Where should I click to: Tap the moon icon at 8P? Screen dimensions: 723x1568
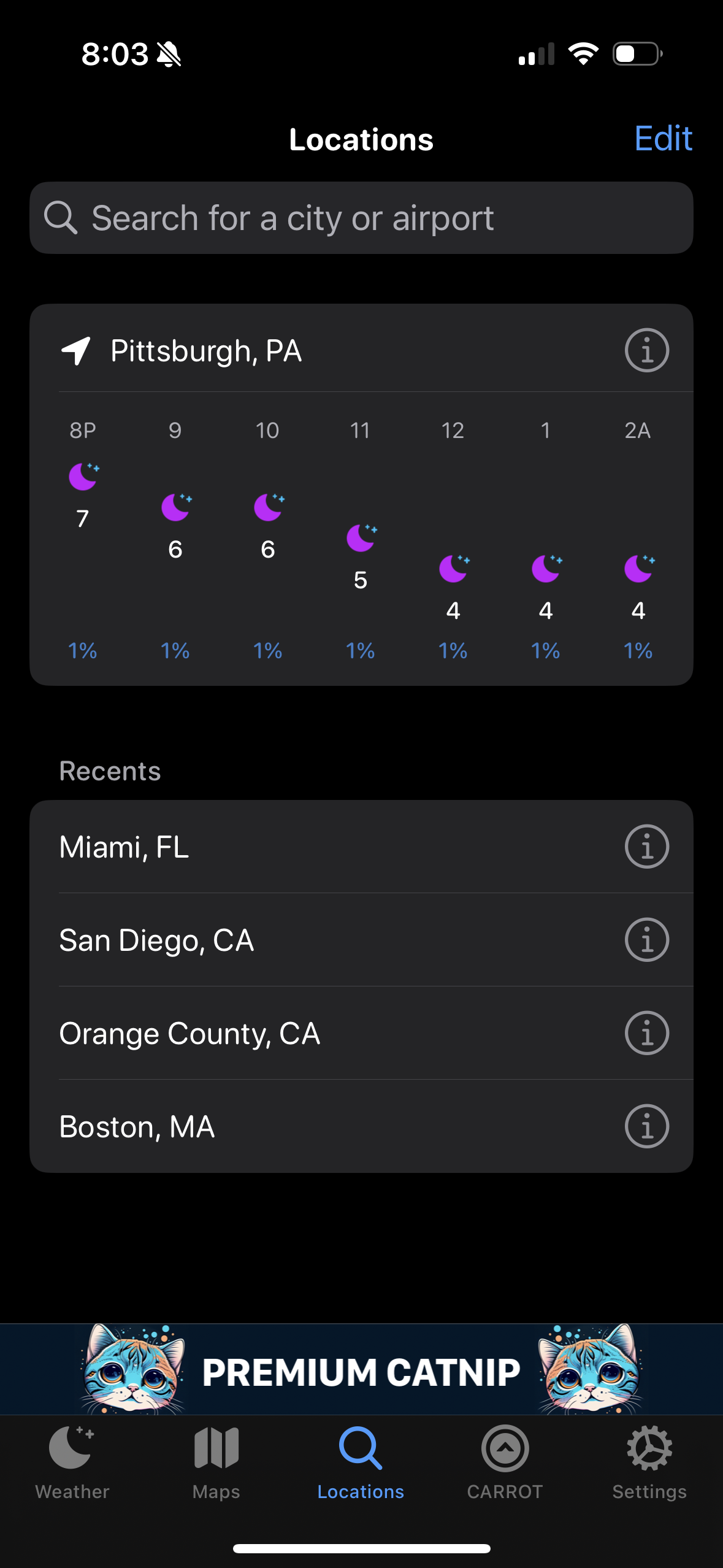(x=83, y=477)
